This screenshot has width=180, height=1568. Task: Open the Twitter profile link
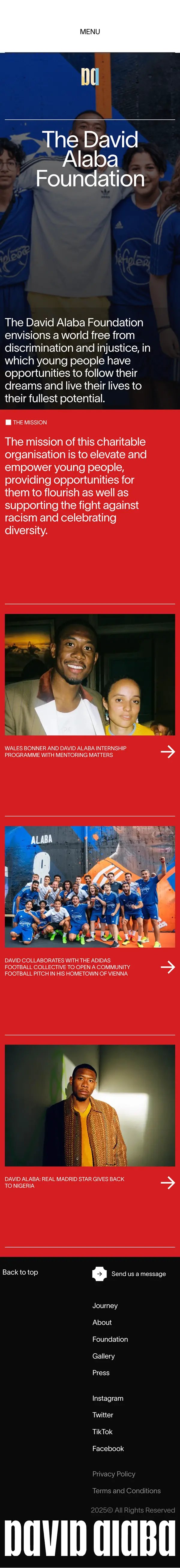tap(103, 1414)
